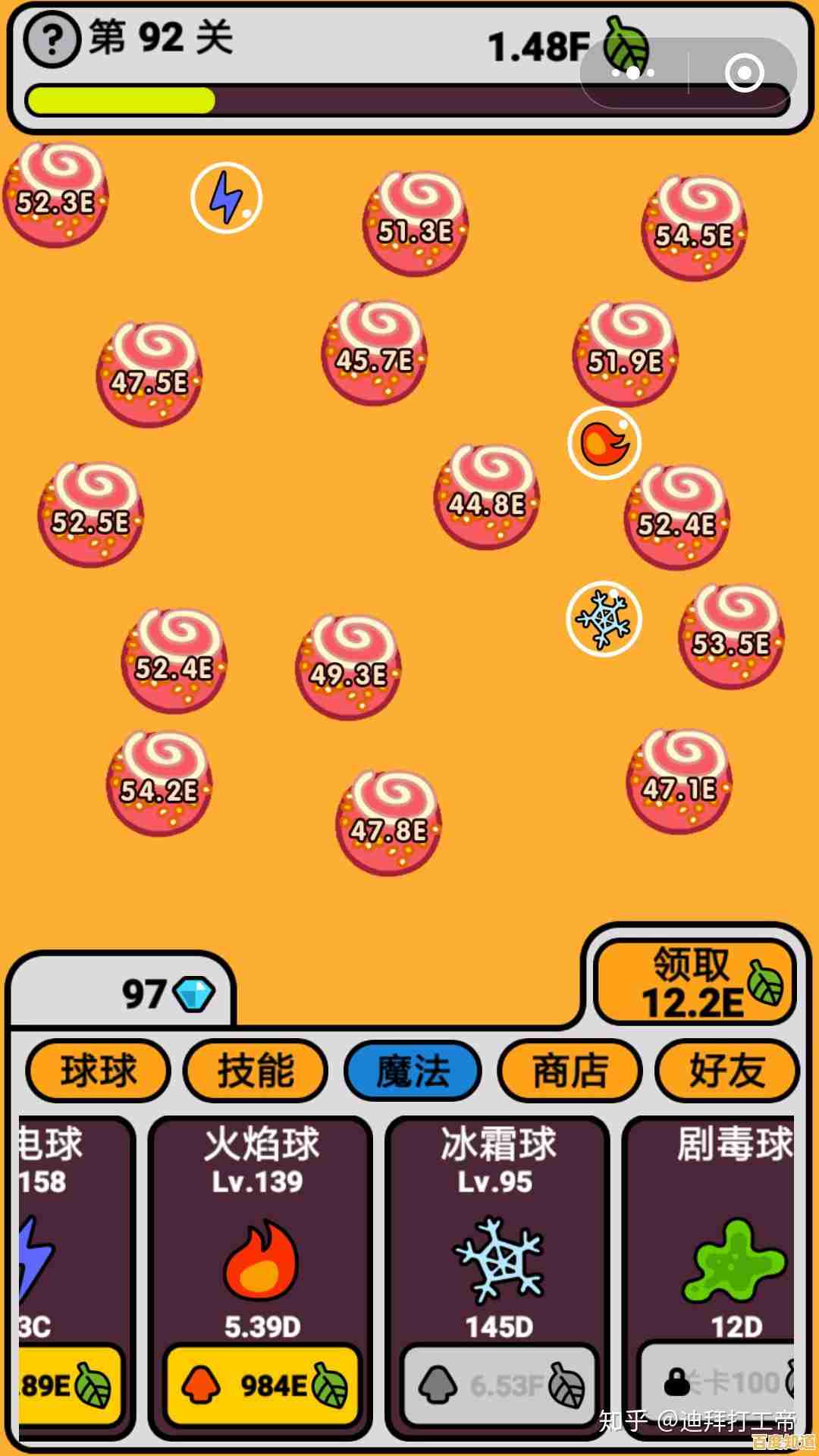The height and width of the screenshot is (1456, 819).
Task: Hit the swirl ball showing 45.7E
Action: point(375,353)
